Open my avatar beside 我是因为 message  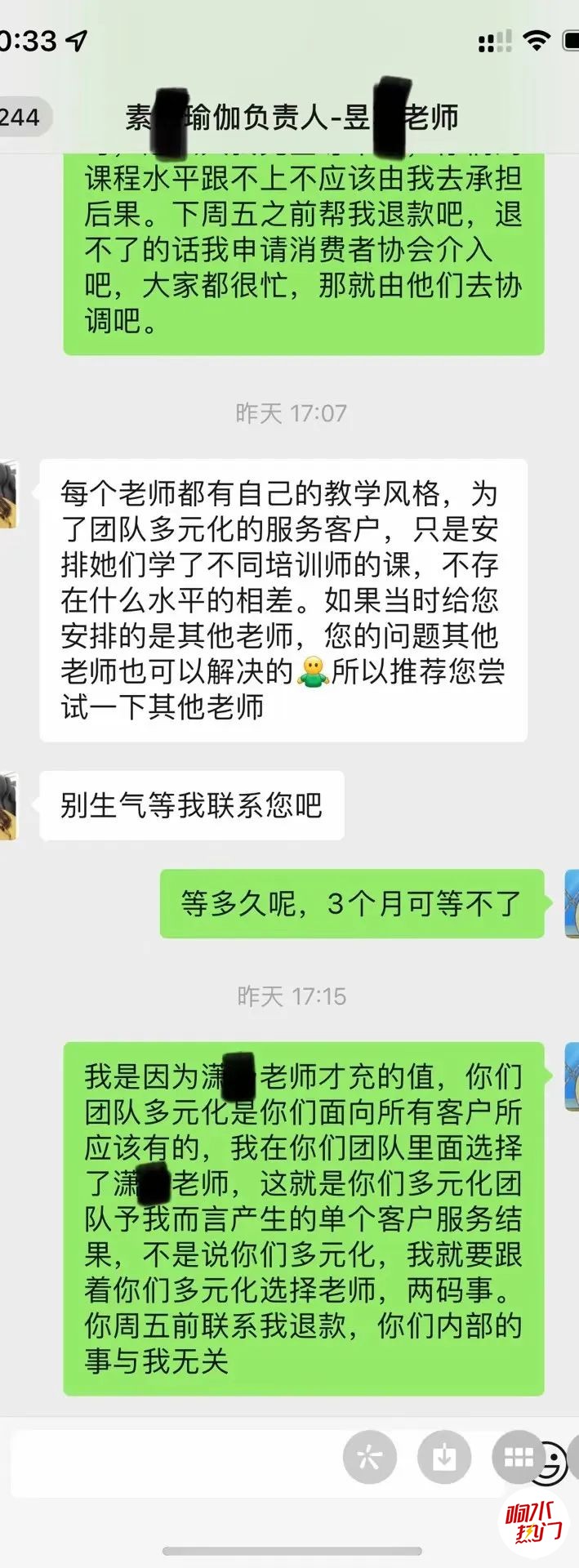tap(571, 1076)
